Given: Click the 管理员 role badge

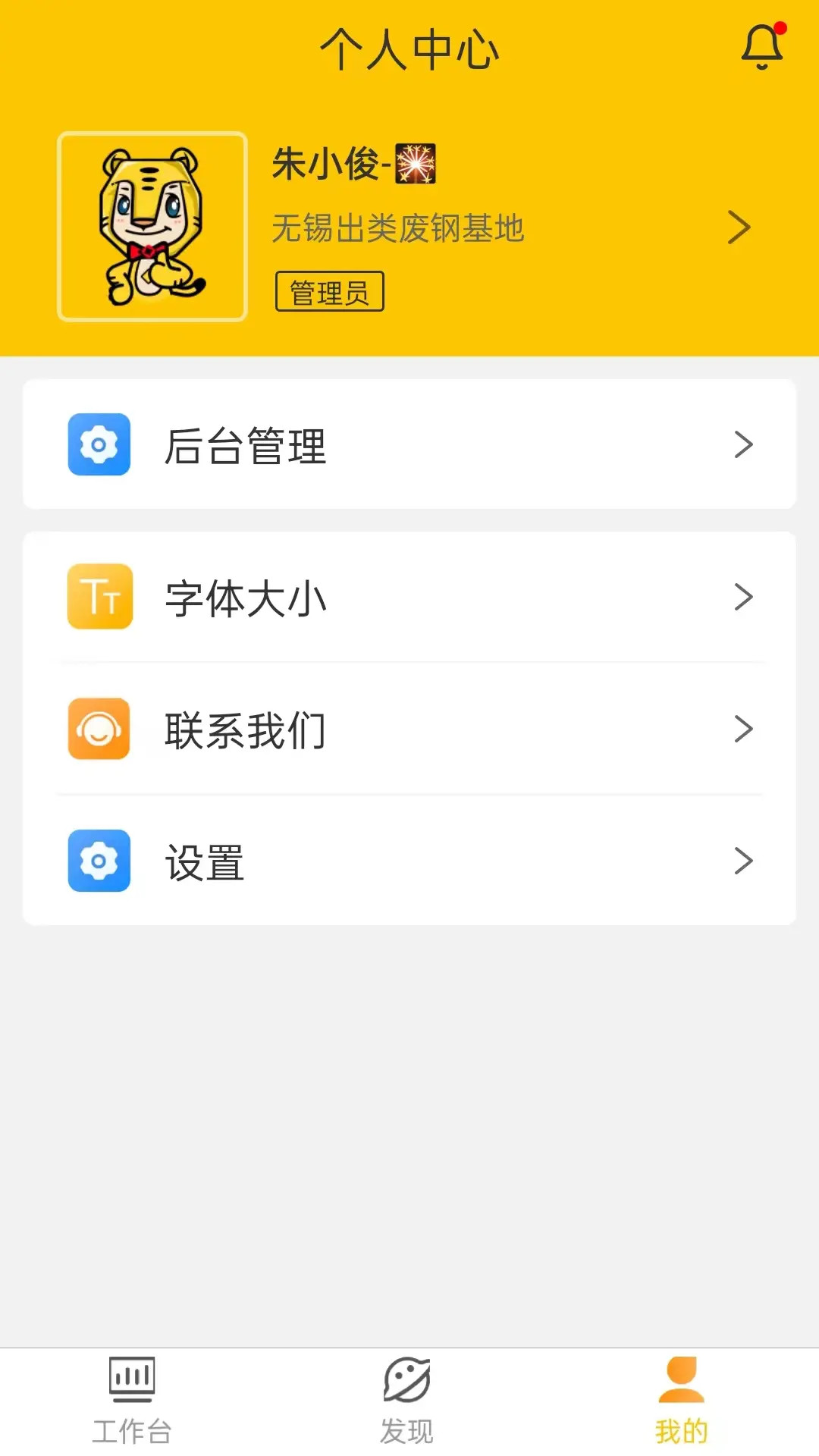Looking at the screenshot, I should click(330, 290).
